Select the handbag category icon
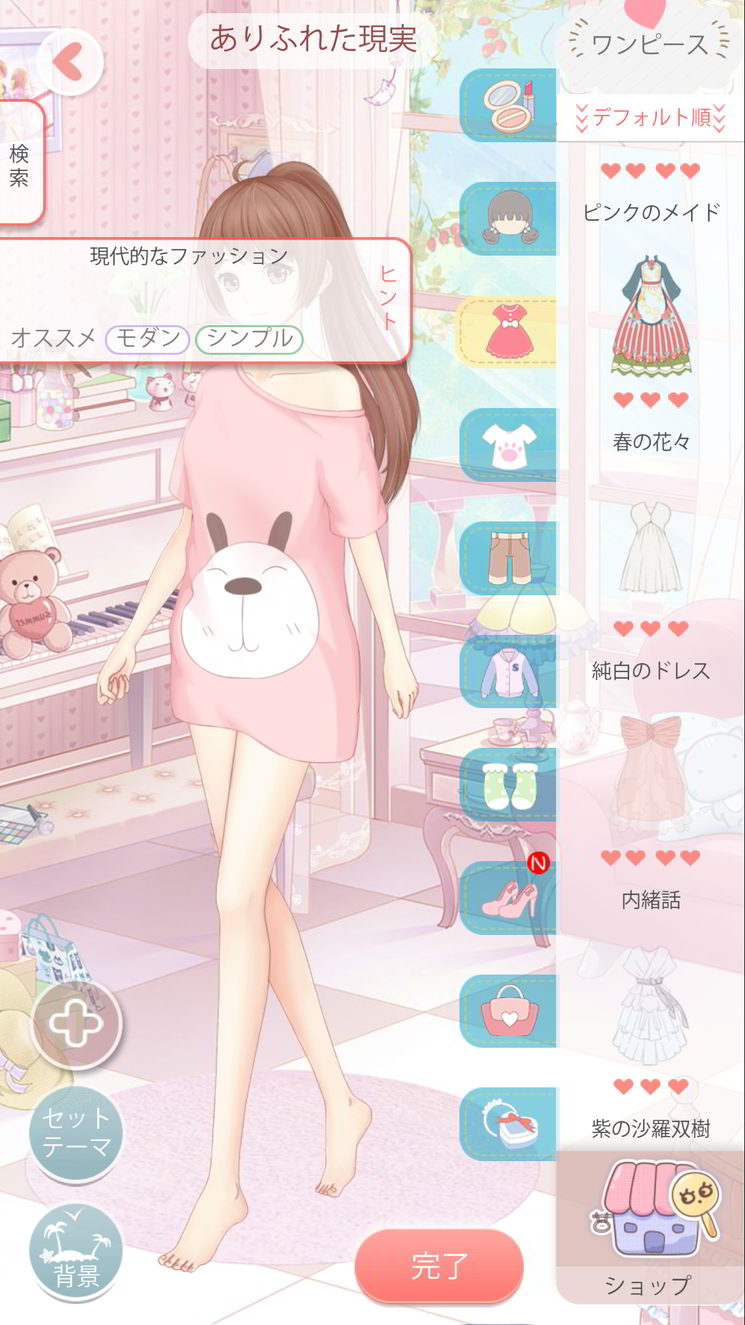This screenshot has height=1325, width=745. pos(508,1011)
